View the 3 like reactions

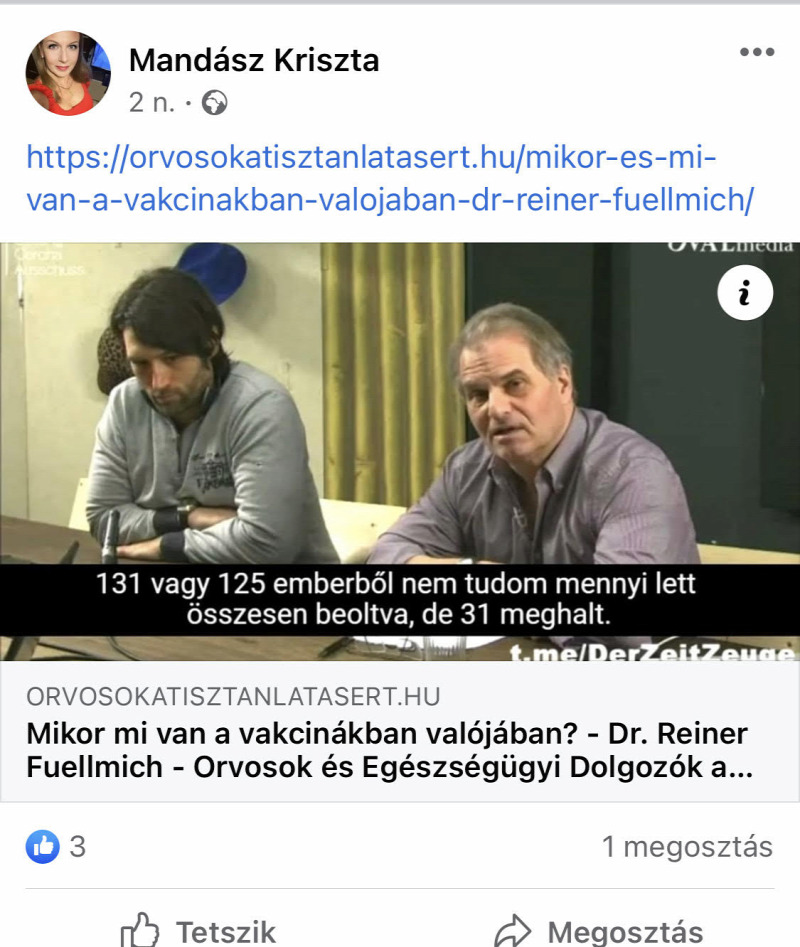coord(57,847)
